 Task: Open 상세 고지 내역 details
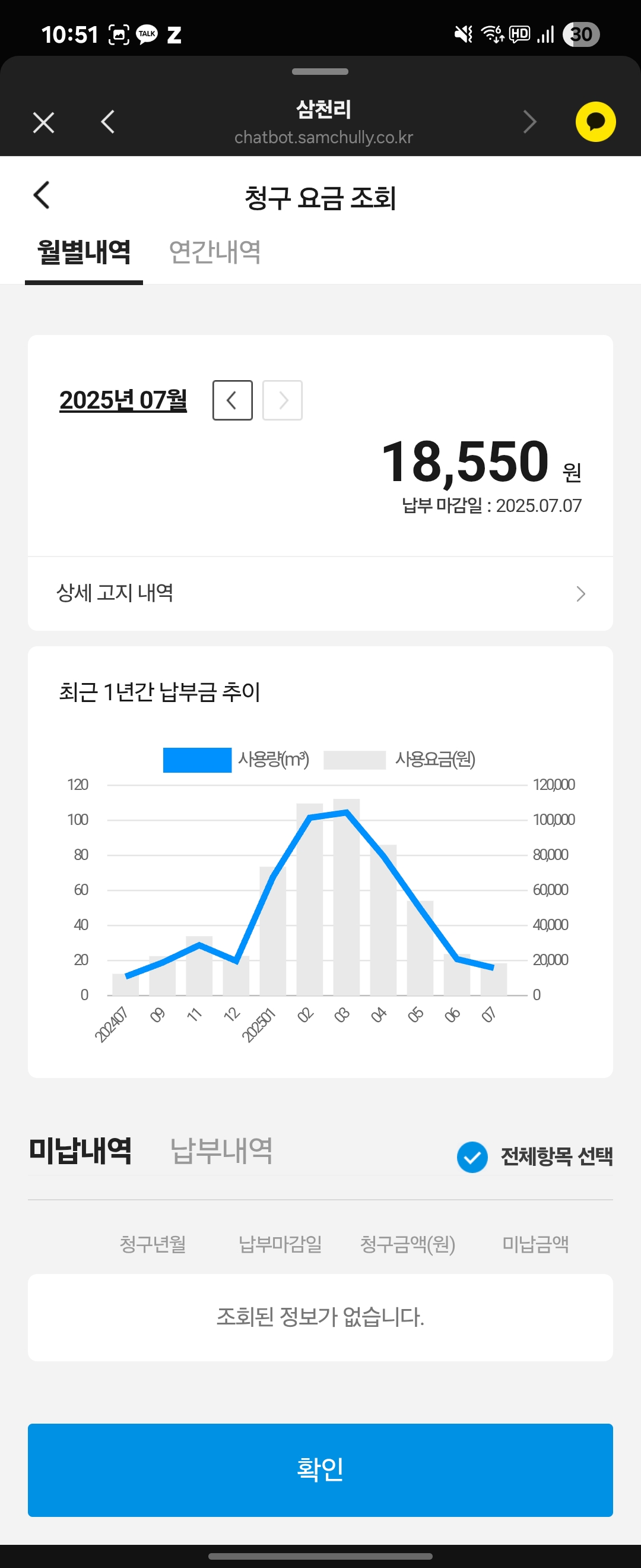click(x=320, y=593)
